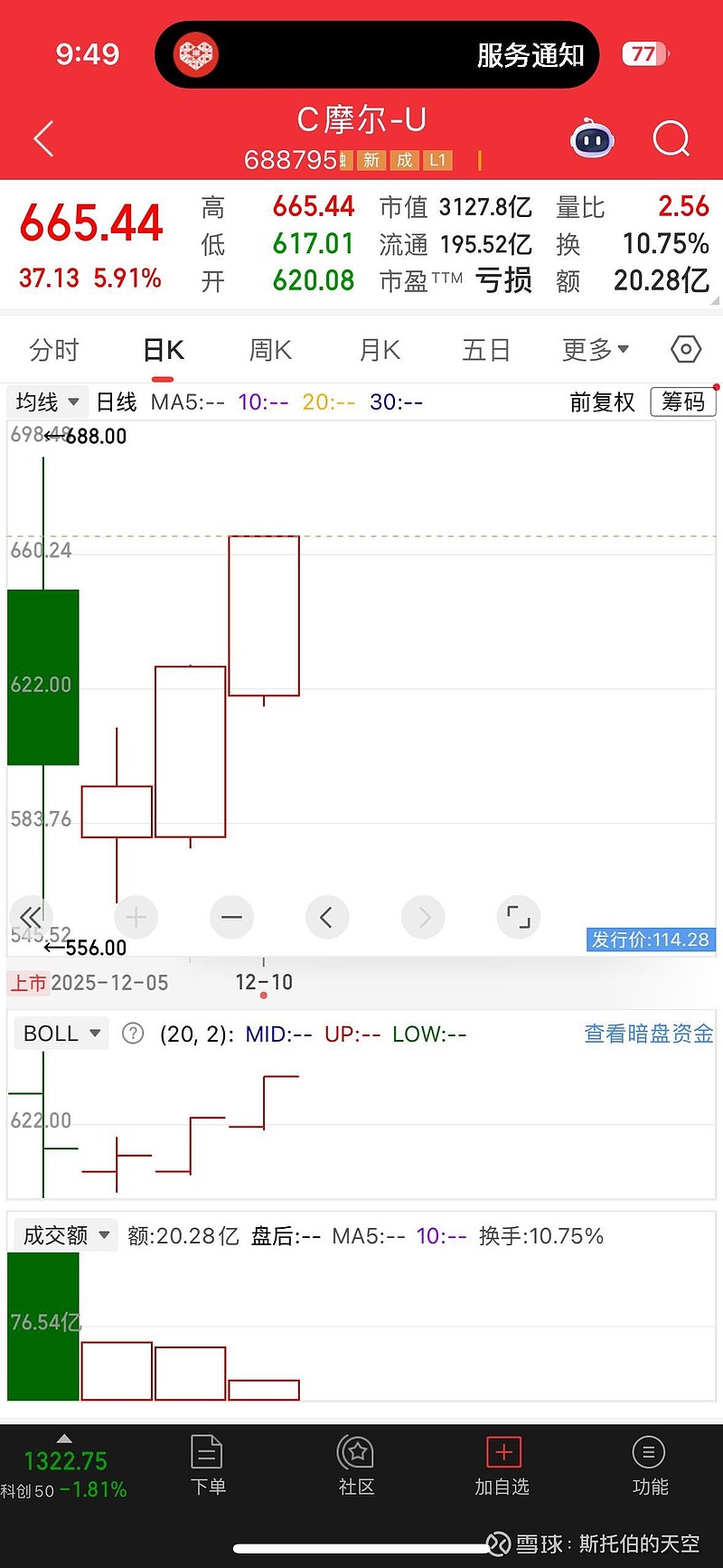Expand the chart to fullscreen
Screen dimensions: 723x1568
[x=518, y=917]
